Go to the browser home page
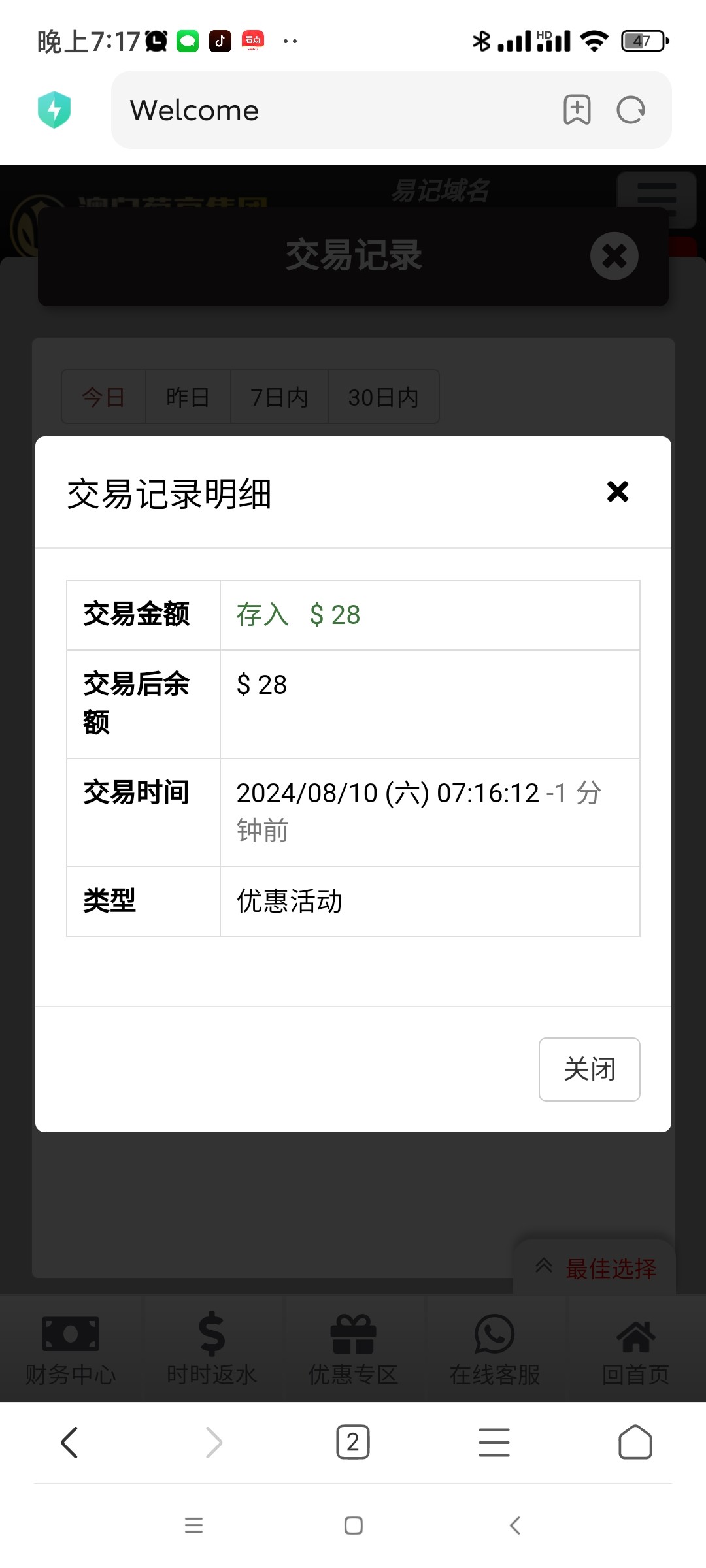This screenshot has height=1568, width=706. pos(635,1443)
